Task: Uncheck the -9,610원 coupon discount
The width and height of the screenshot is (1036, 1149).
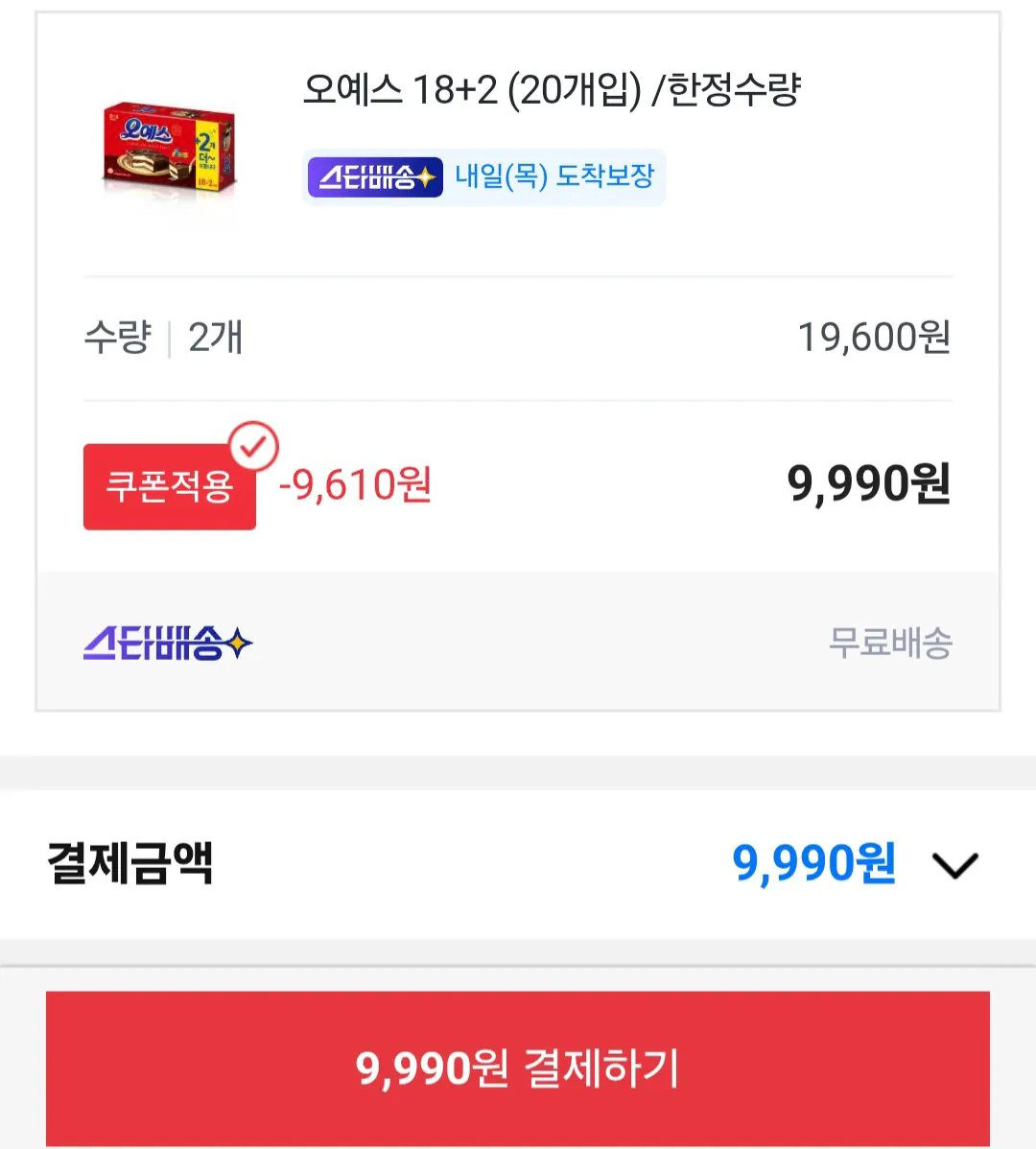Action: (355, 486)
